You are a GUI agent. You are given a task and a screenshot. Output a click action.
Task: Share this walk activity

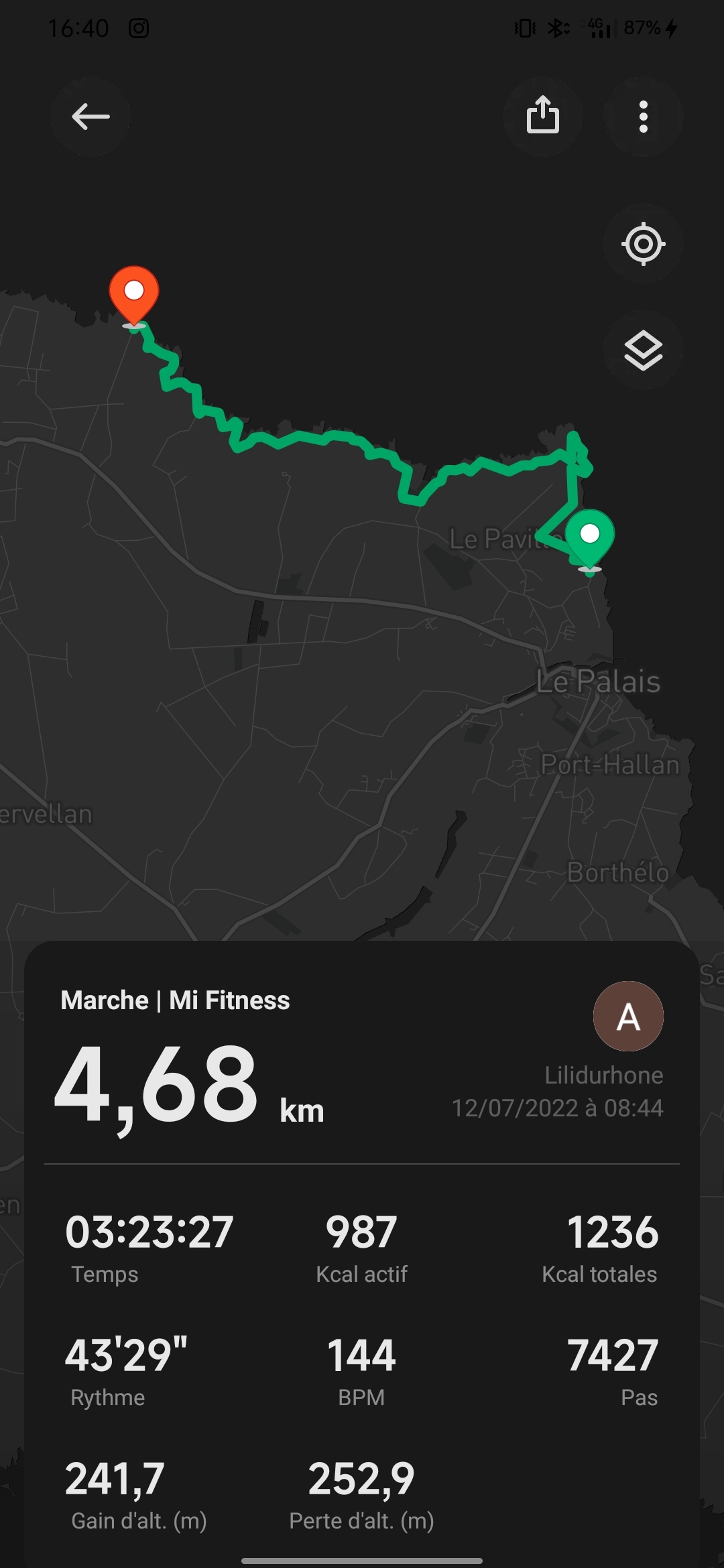542,117
